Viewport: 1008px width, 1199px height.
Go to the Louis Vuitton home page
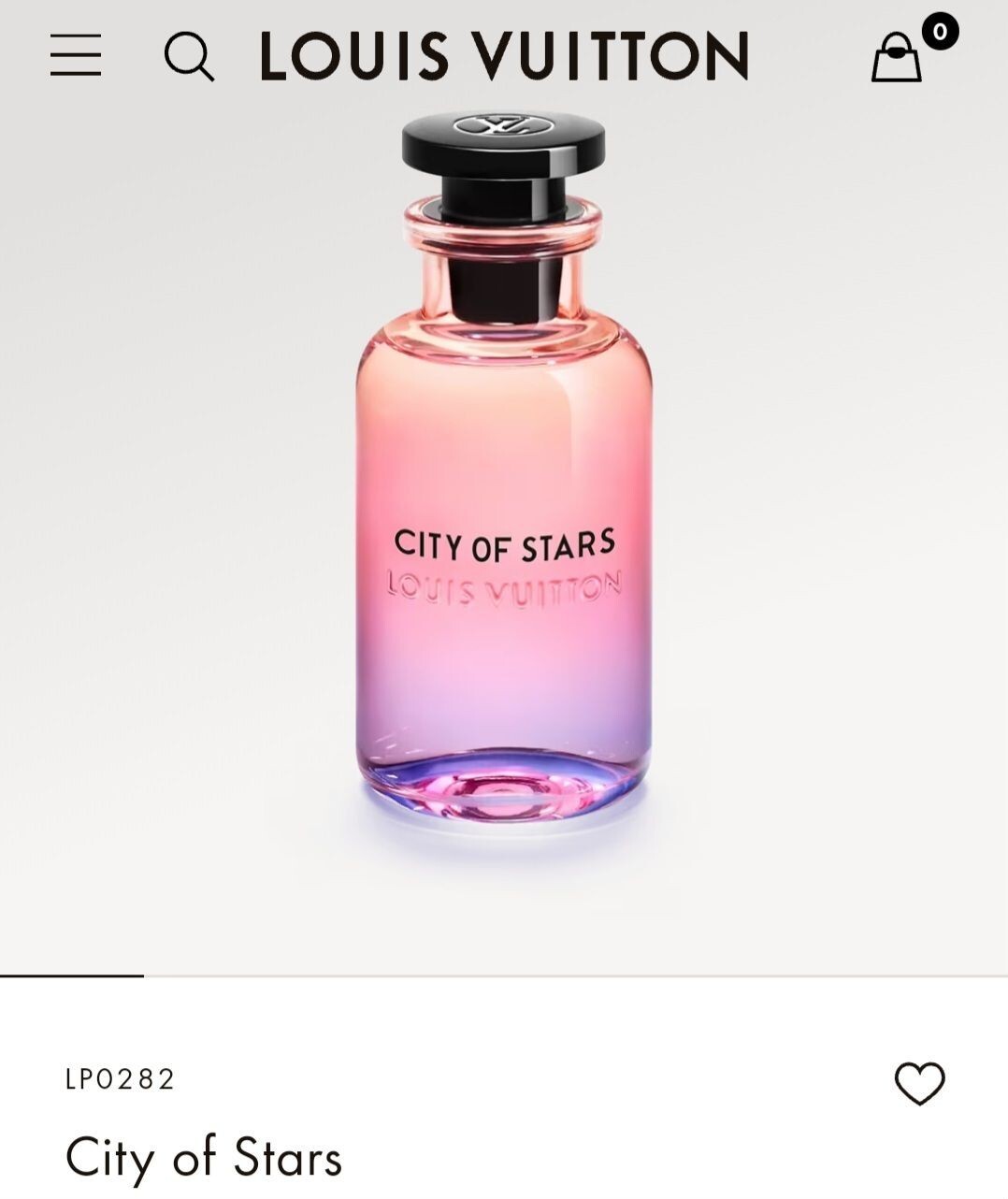[x=504, y=55]
